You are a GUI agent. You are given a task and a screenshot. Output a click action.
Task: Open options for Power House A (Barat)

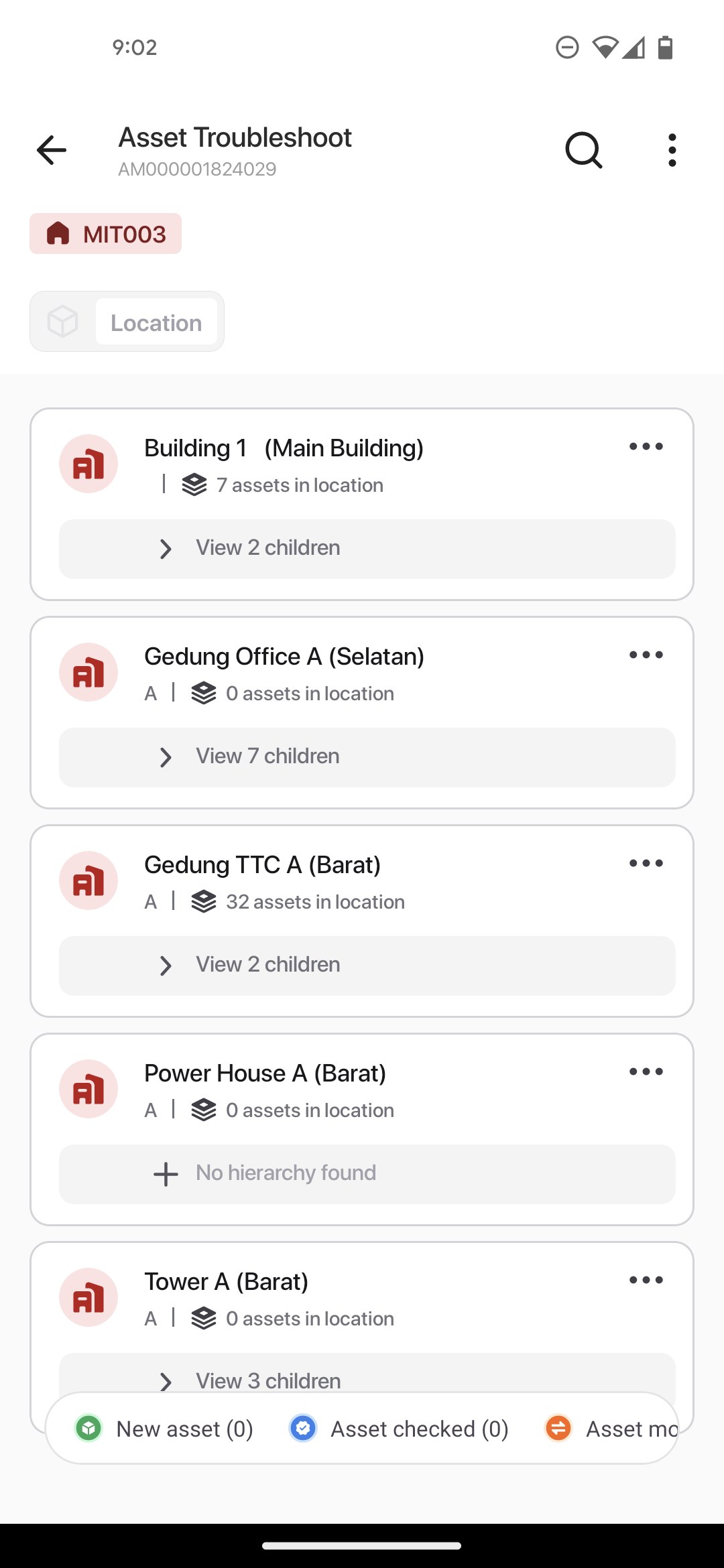[646, 1072]
